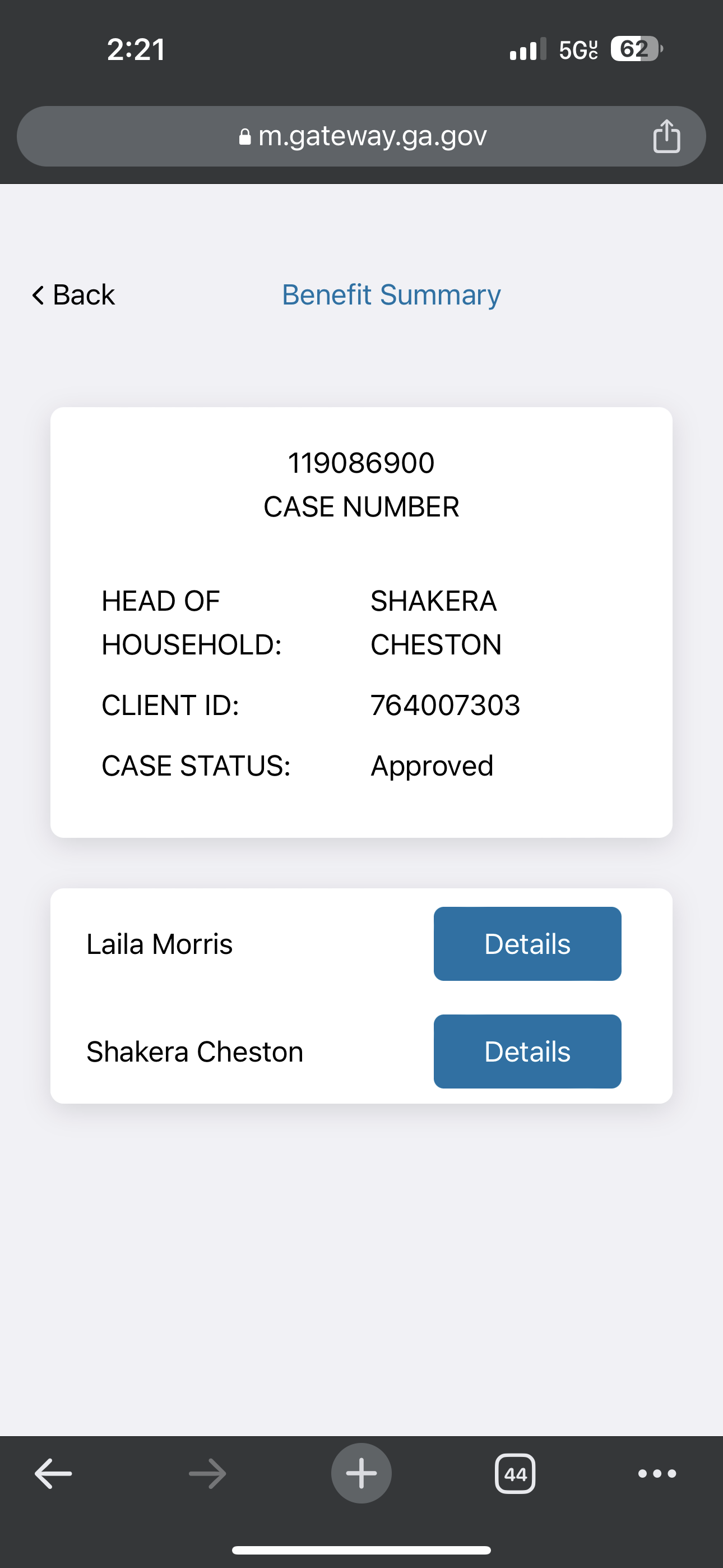Share this page via share icon
The height and width of the screenshot is (1568, 723).
tap(666, 136)
